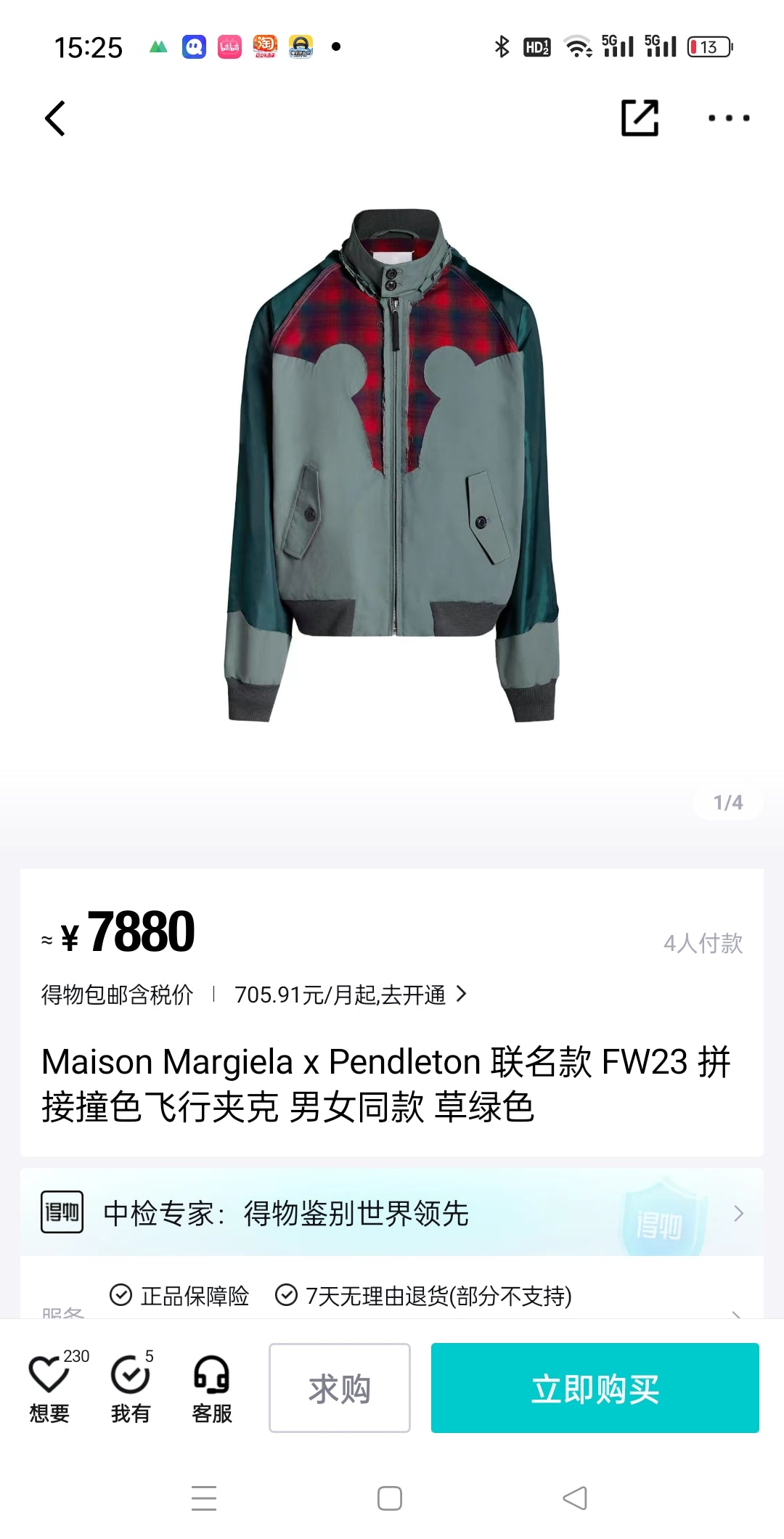Tap the 求购 bid button
The width and height of the screenshot is (784, 1539).
click(340, 1388)
